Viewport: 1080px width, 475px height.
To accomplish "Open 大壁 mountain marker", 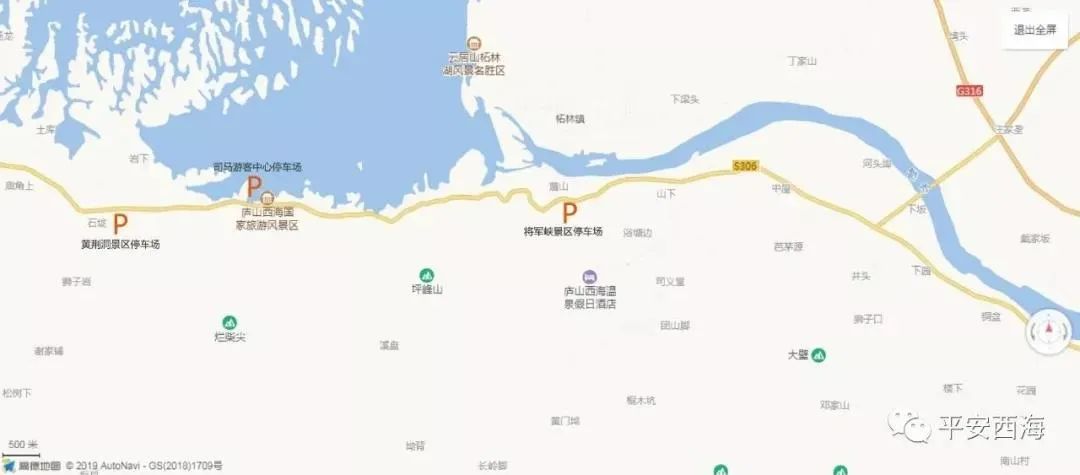I will [x=818, y=355].
